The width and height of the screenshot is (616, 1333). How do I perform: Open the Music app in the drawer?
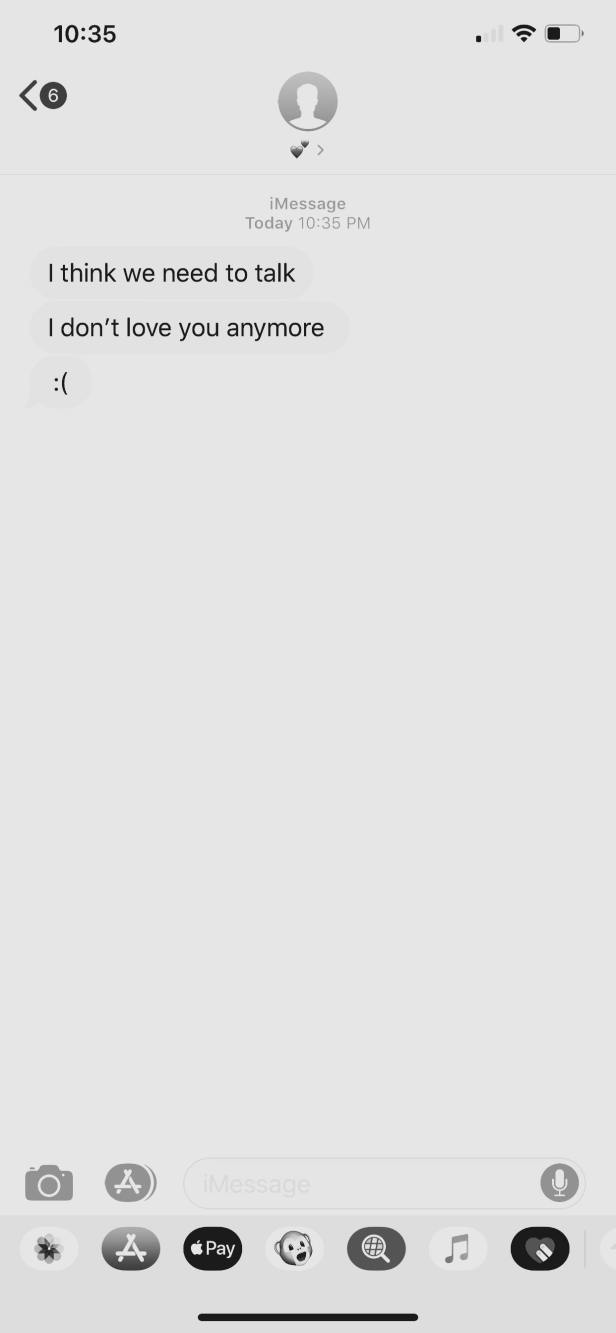(x=458, y=1248)
